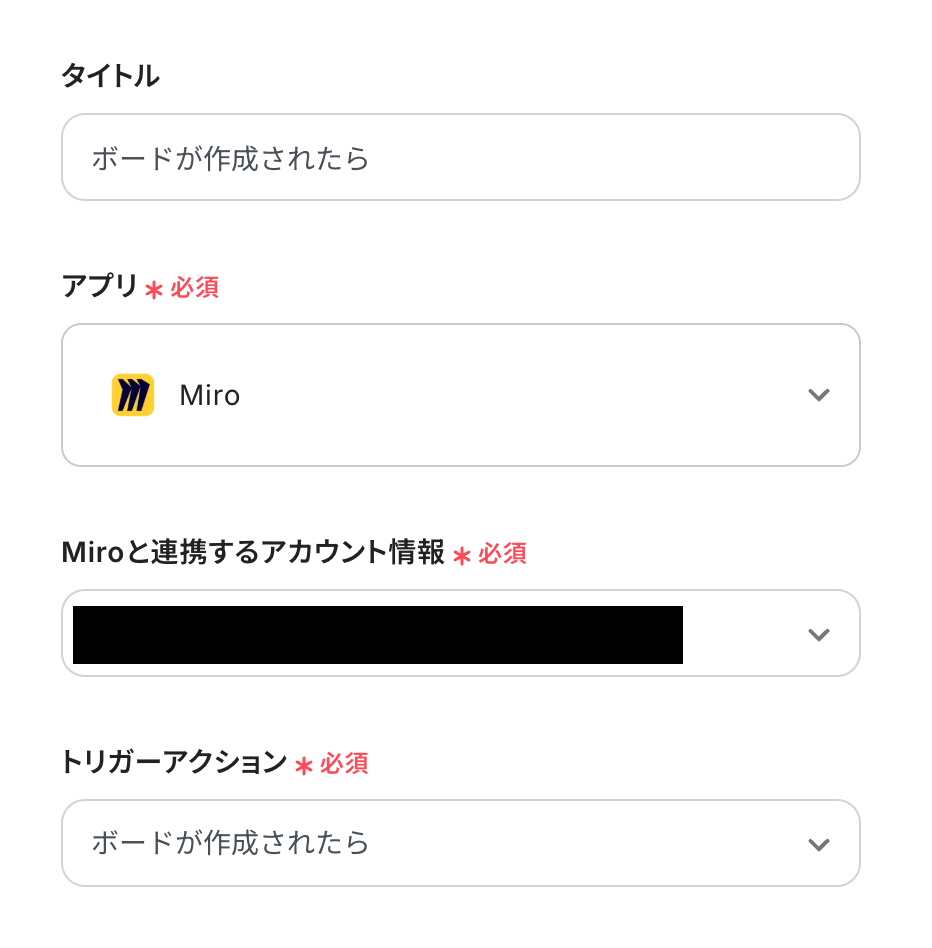This screenshot has height=948, width=932.
Task: Click the タイトル input field
Action: 460,156
